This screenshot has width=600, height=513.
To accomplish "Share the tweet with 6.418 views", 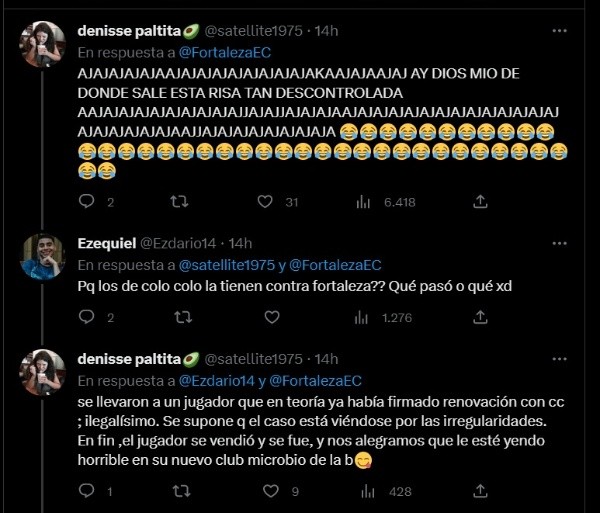I will (480, 202).
